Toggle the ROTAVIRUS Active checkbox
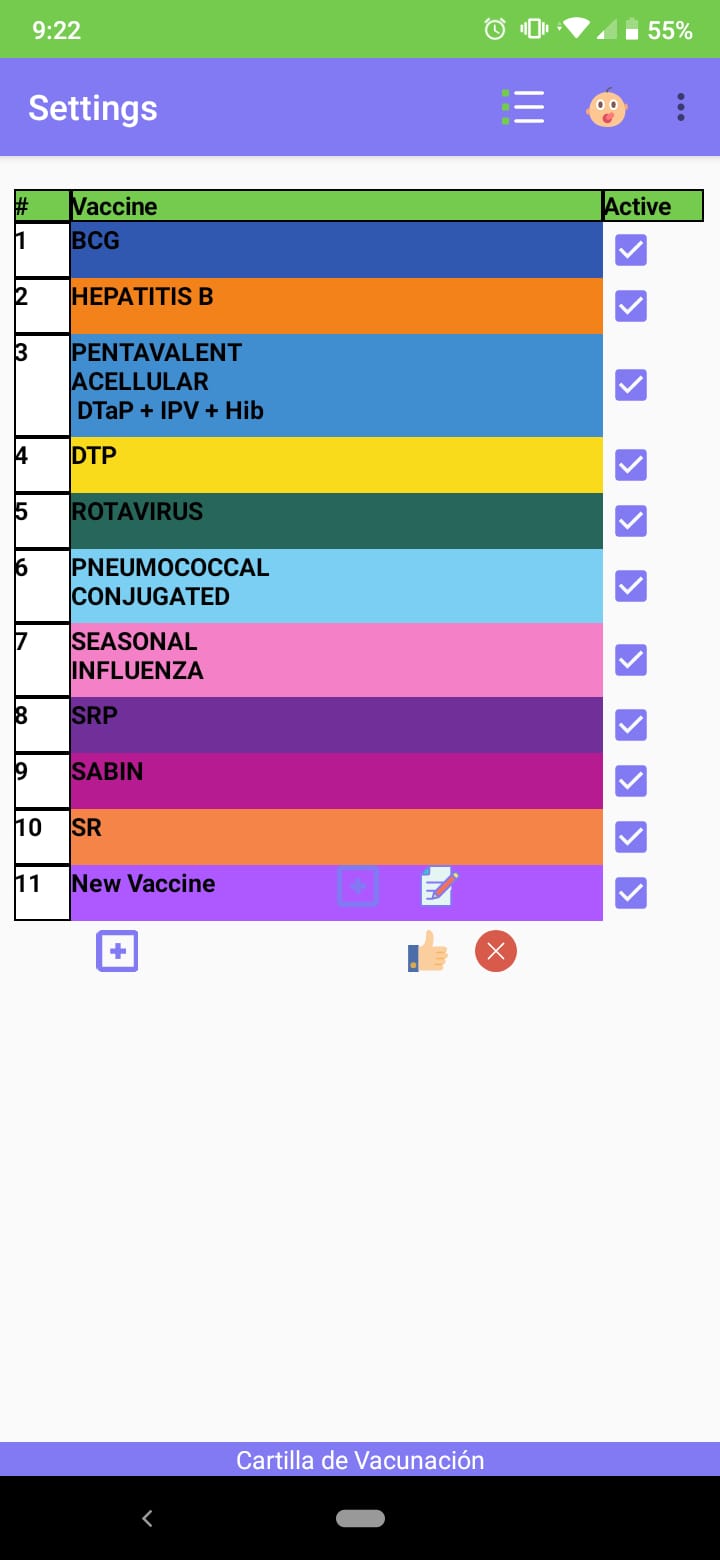720x1560 pixels. coord(630,521)
